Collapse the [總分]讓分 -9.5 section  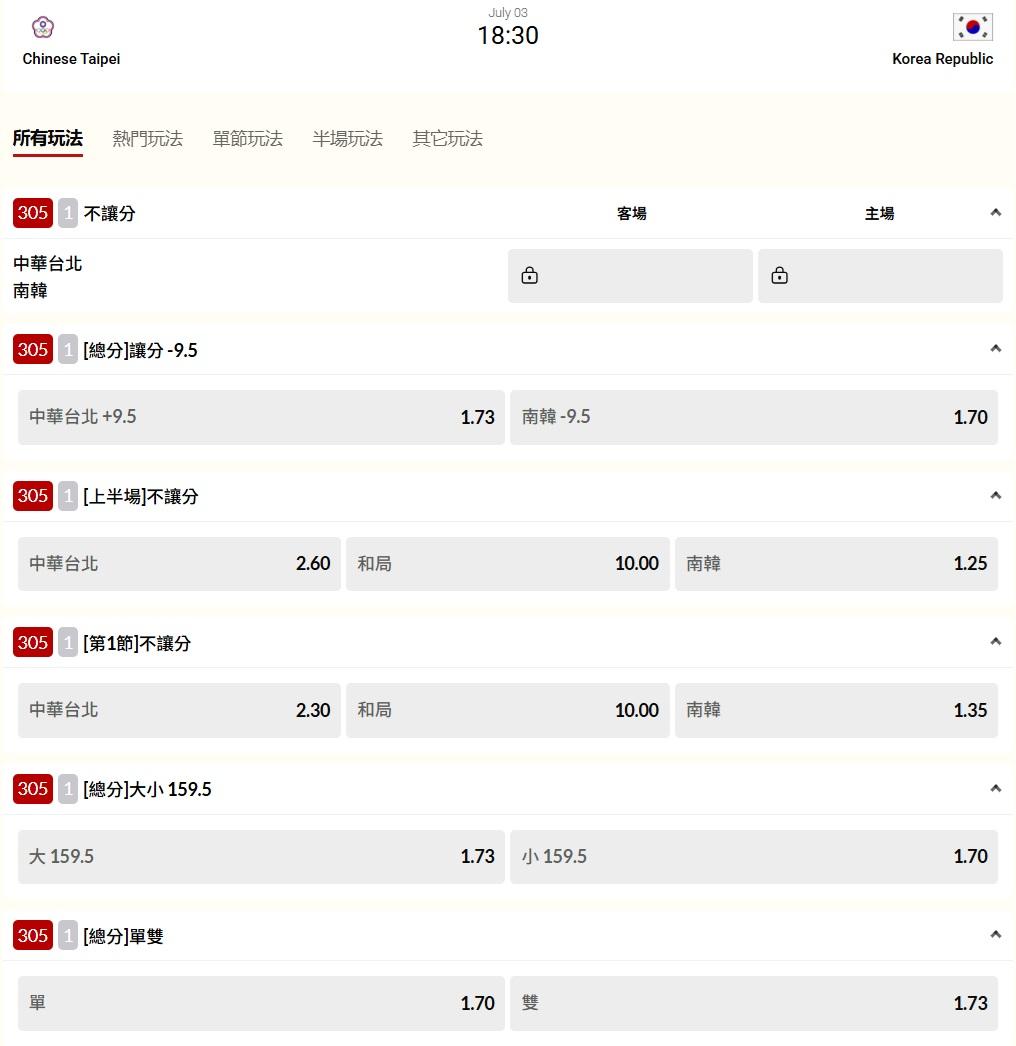(x=995, y=349)
